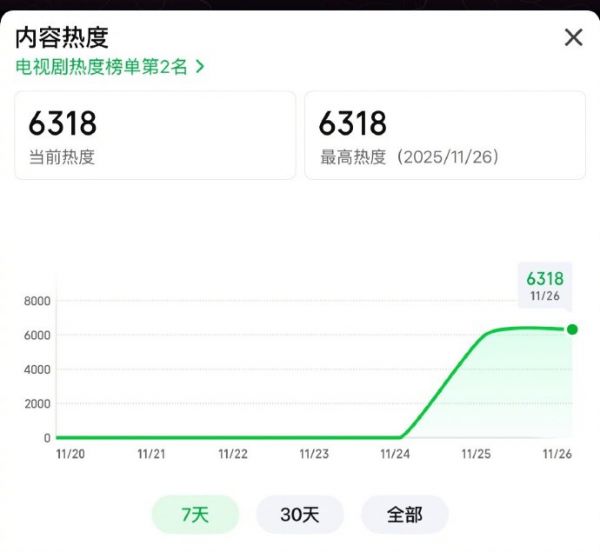Close the 内容热度 panel
This screenshot has height=552, width=600.
(573, 38)
